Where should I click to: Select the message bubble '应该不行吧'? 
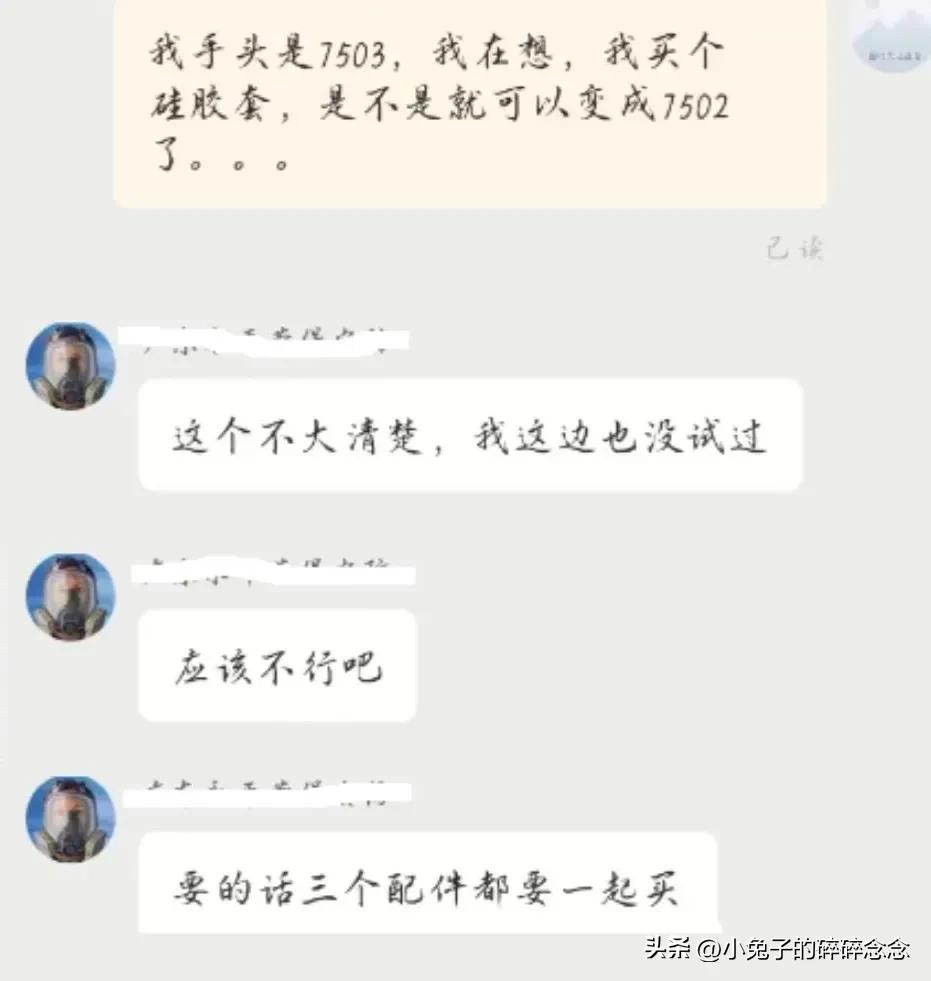coord(277,666)
